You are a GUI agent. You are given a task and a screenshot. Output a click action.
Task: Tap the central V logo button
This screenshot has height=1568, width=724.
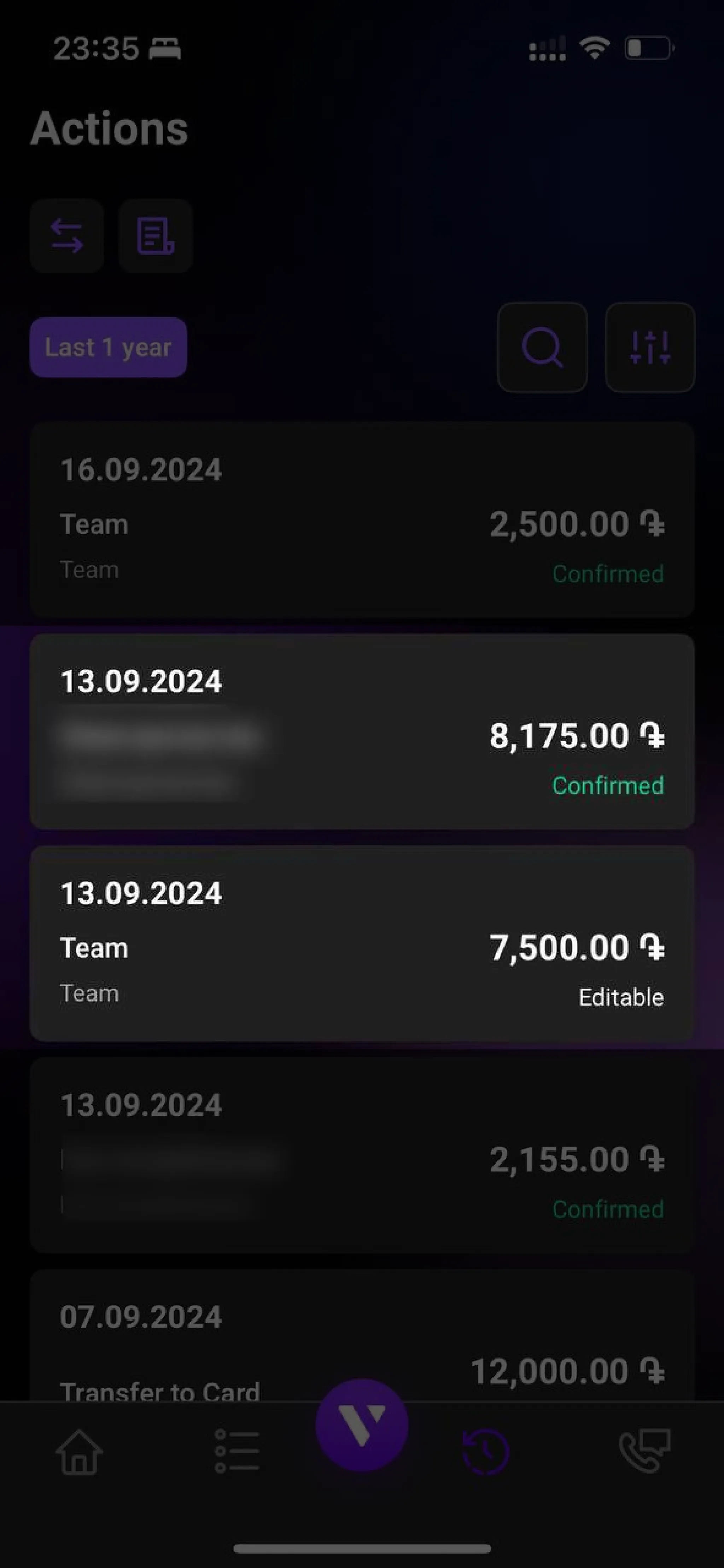tap(362, 1425)
